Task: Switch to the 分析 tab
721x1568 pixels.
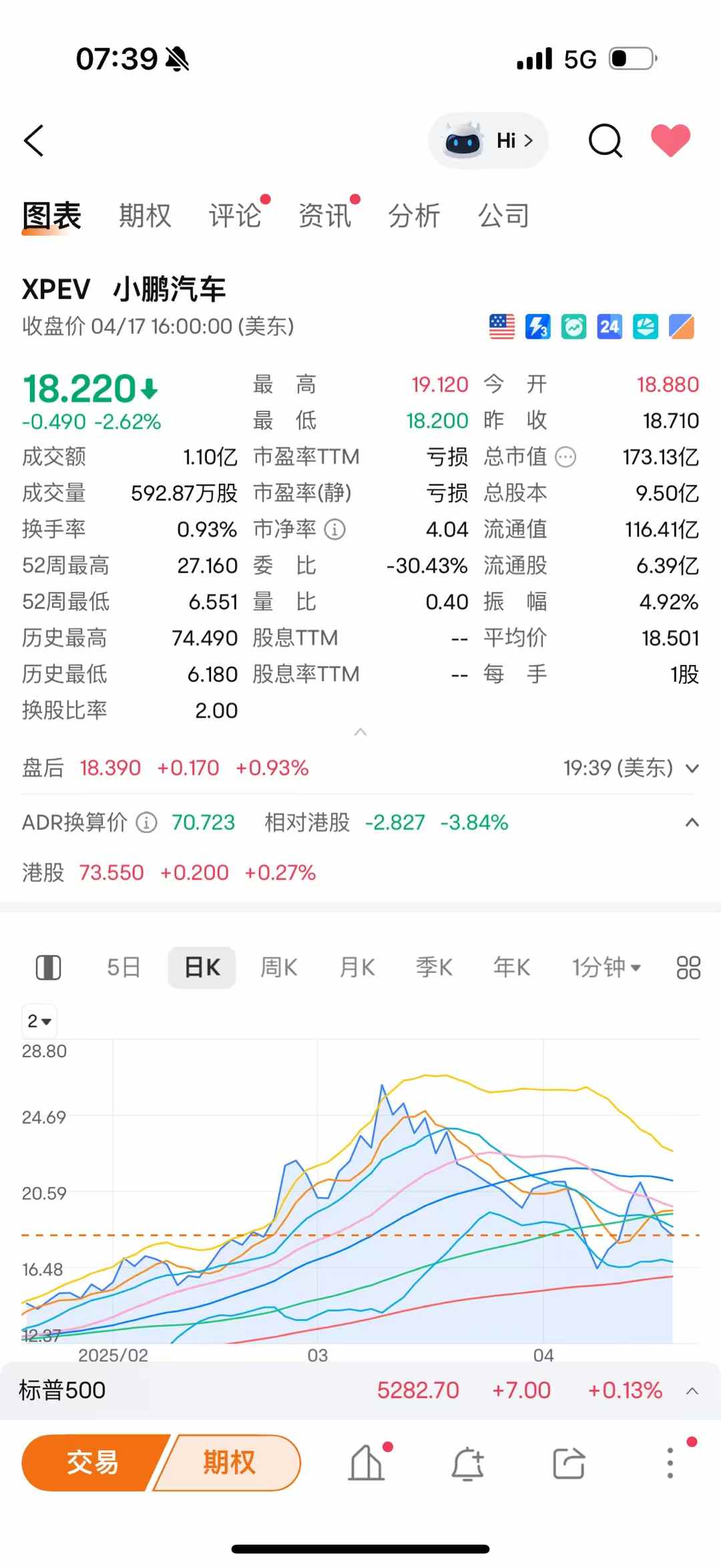Action: tap(414, 216)
